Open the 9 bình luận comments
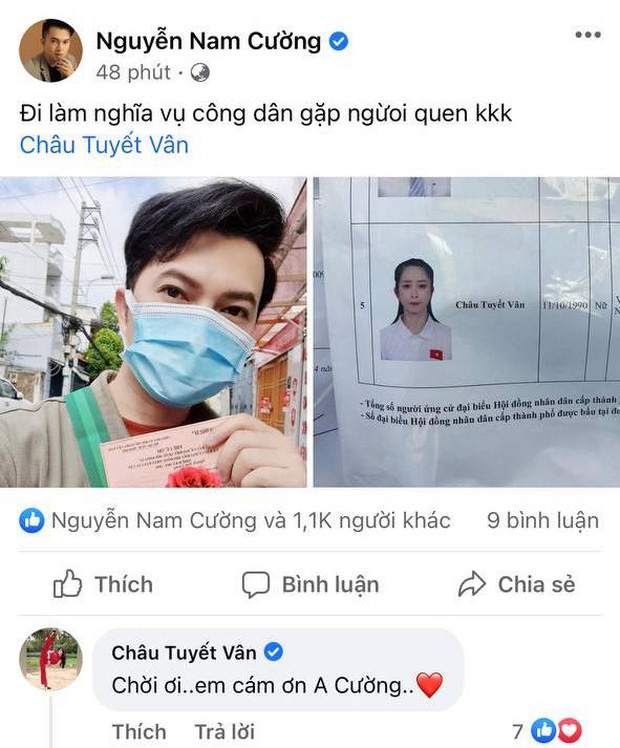Image resolution: width=620 pixels, height=748 pixels. (543, 520)
